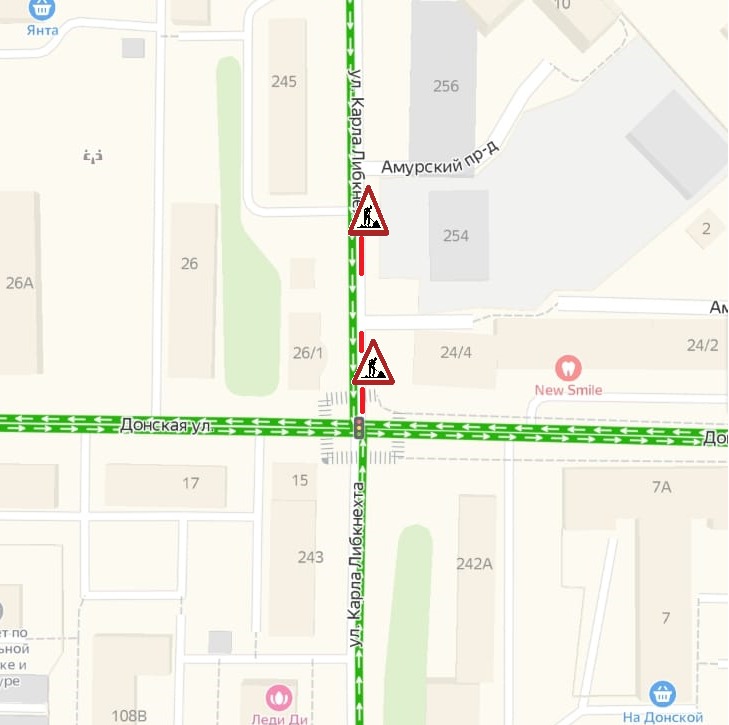729x725 pixels.
Task: Open the roadworks warning beside building 254
Action: click(x=369, y=213)
